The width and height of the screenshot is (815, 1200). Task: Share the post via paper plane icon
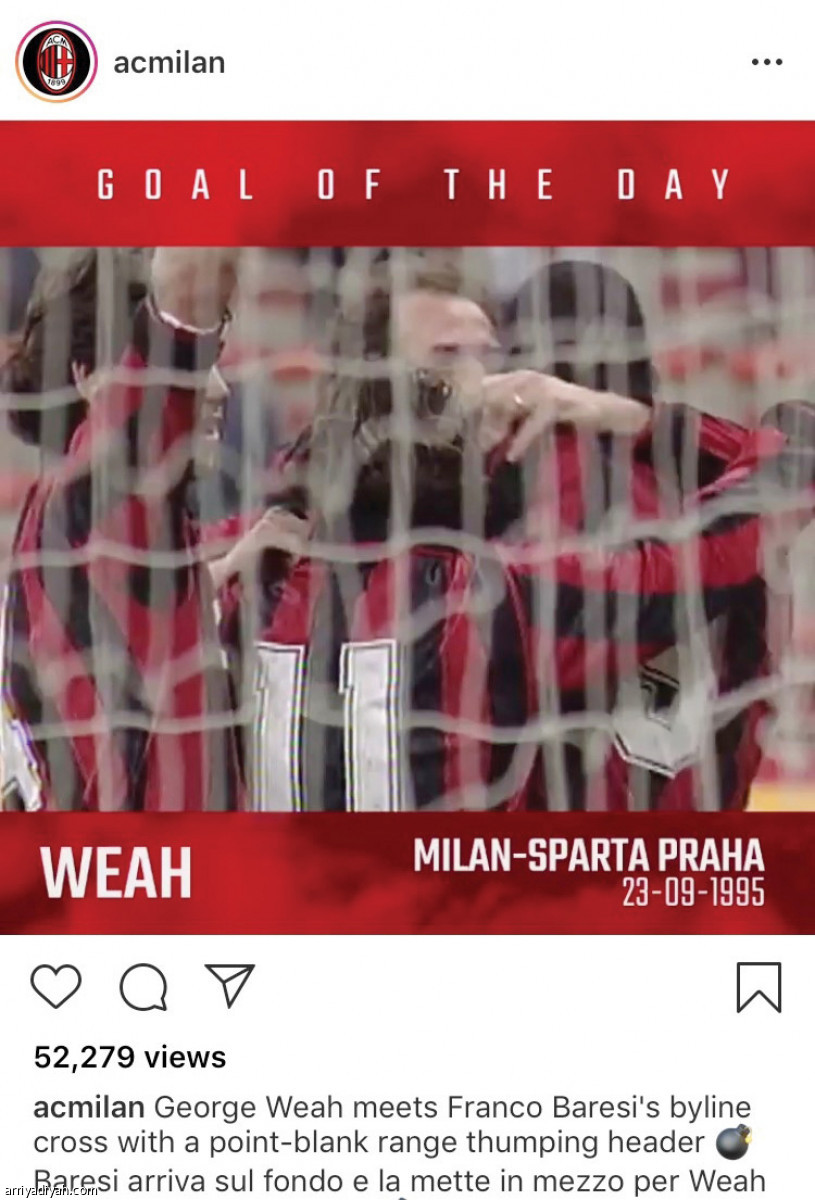230,985
